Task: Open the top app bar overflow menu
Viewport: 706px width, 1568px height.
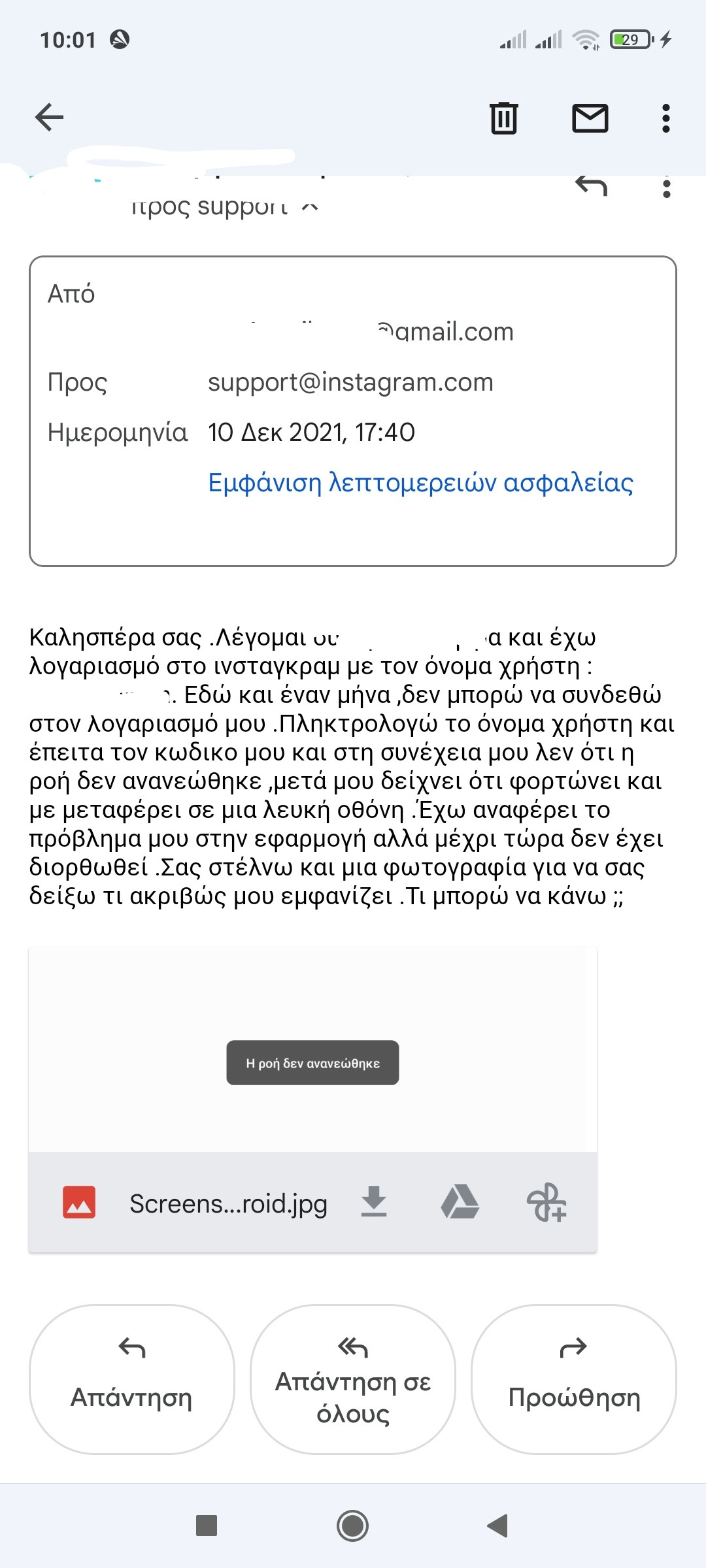Action: pyautogui.click(x=666, y=118)
